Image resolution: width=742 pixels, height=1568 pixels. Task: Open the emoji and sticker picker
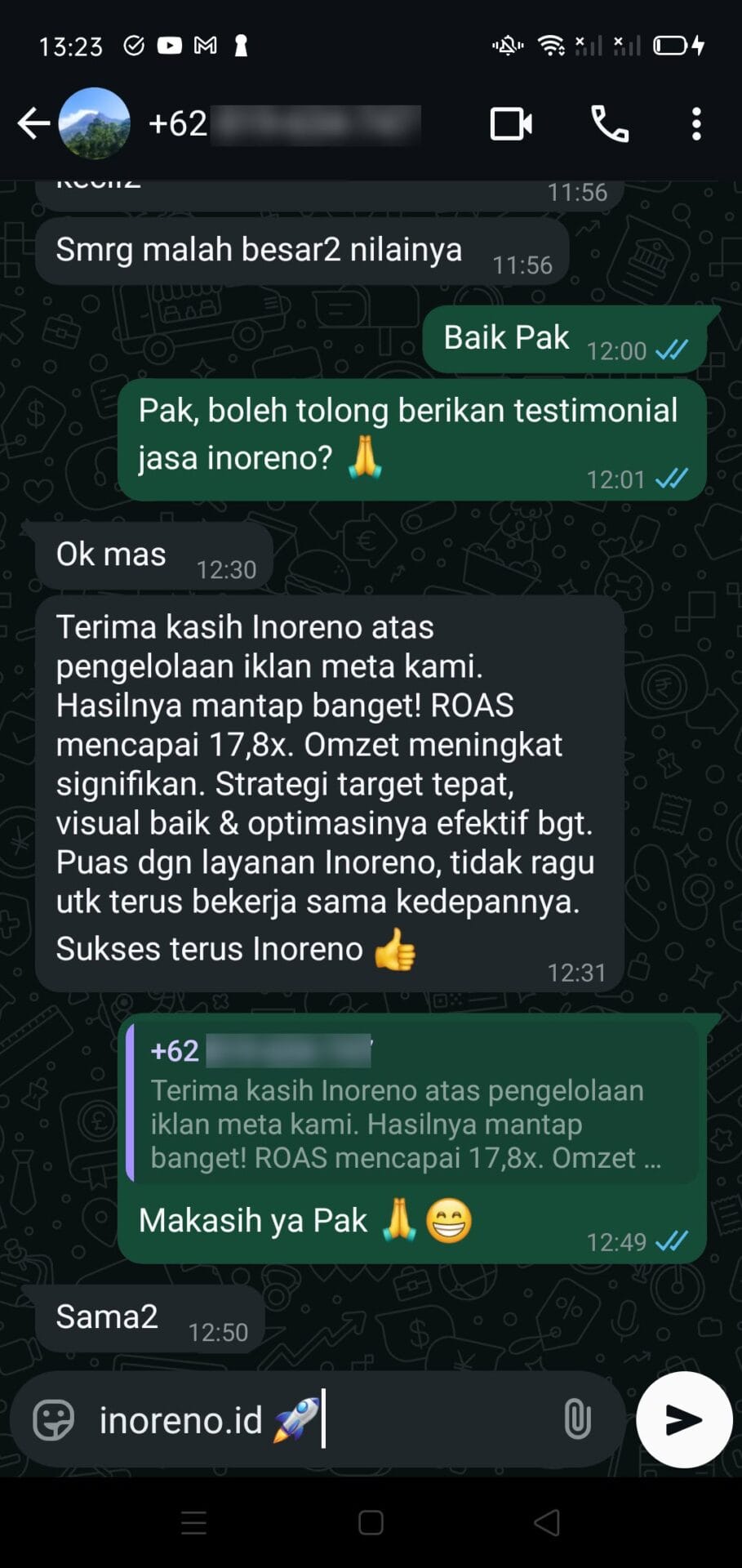(x=54, y=1419)
